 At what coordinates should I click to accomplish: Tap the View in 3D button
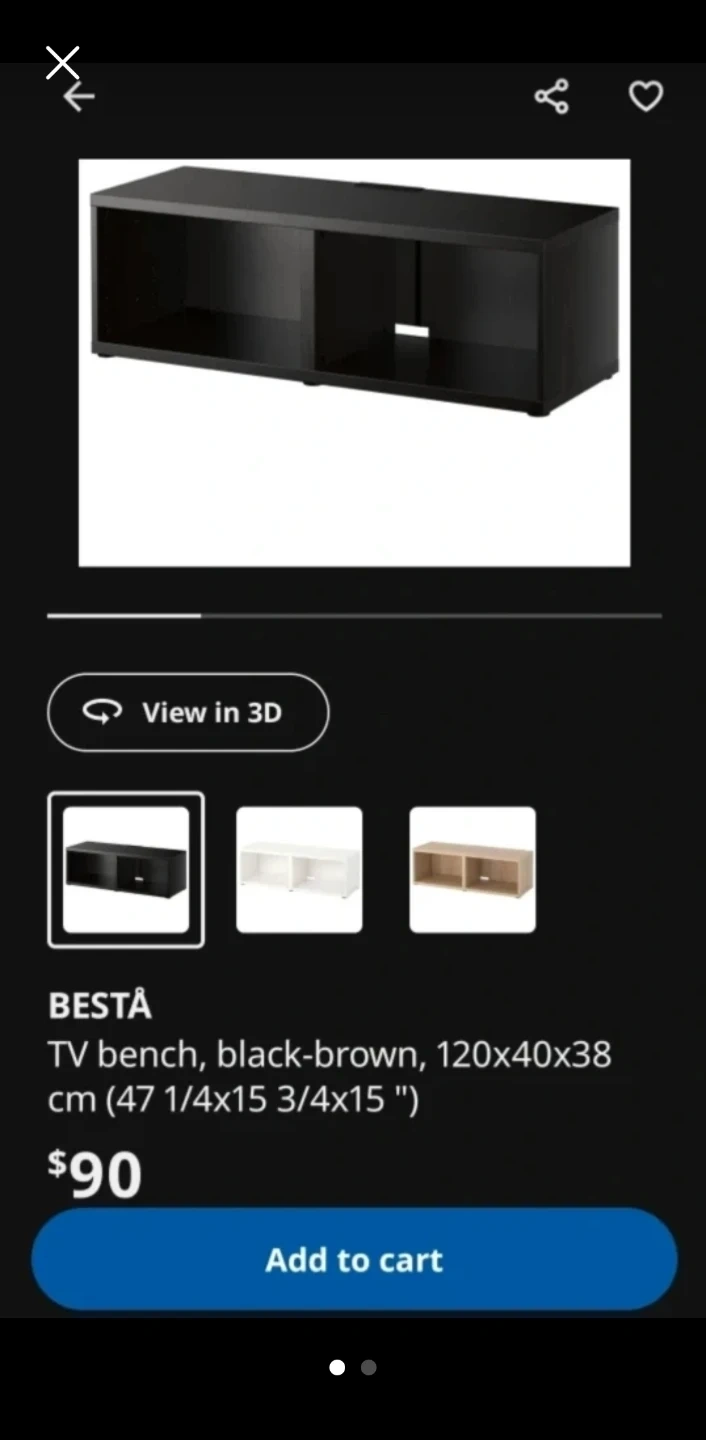click(x=188, y=712)
